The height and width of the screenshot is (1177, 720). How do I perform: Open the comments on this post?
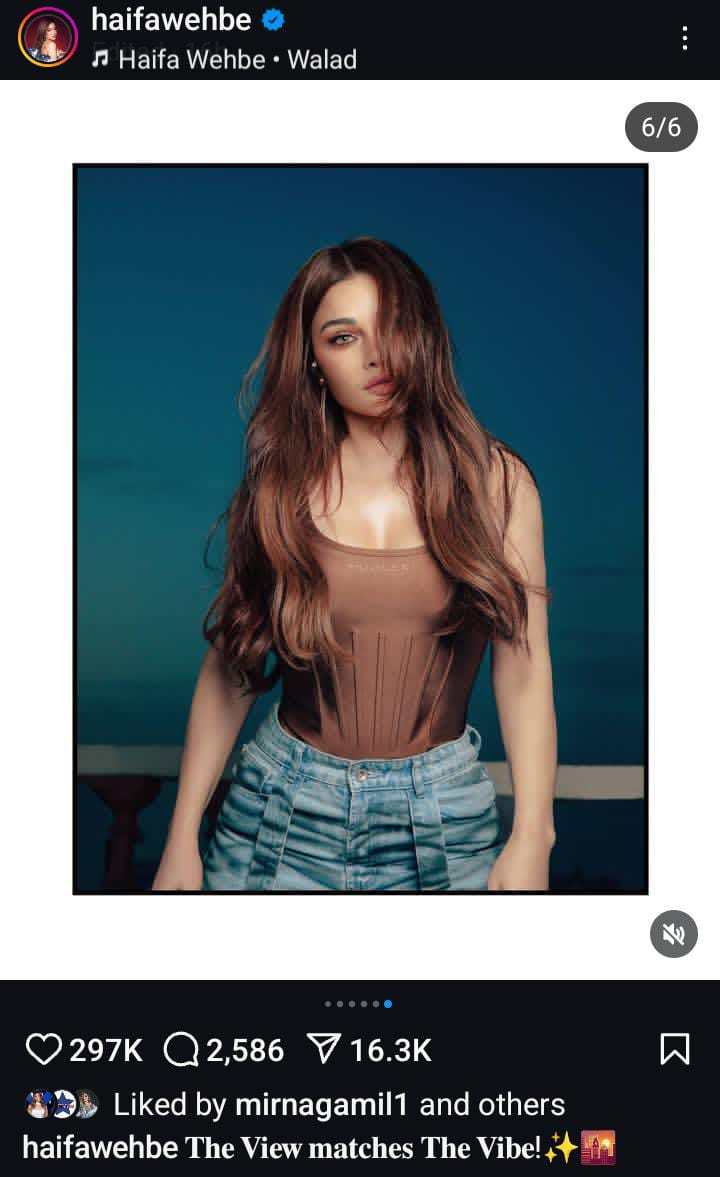point(181,1049)
